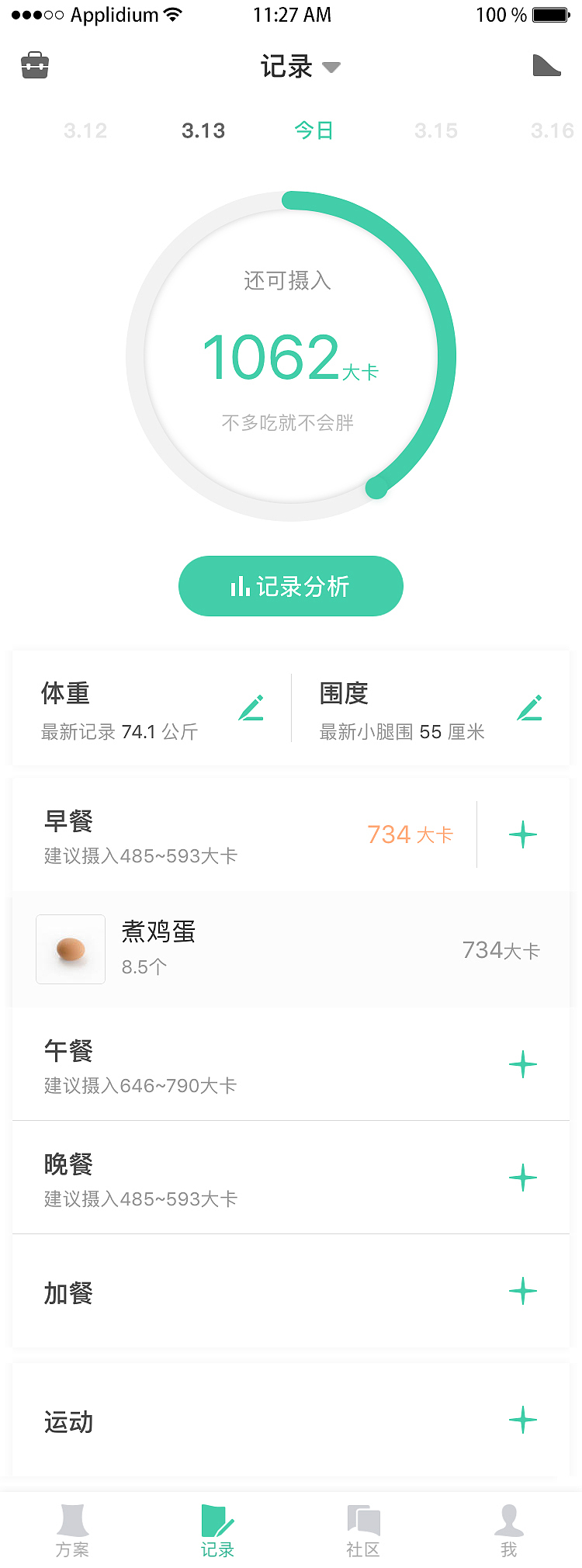The width and height of the screenshot is (582, 1568).
Task: Select the date 3.15
Action: tap(435, 130)
